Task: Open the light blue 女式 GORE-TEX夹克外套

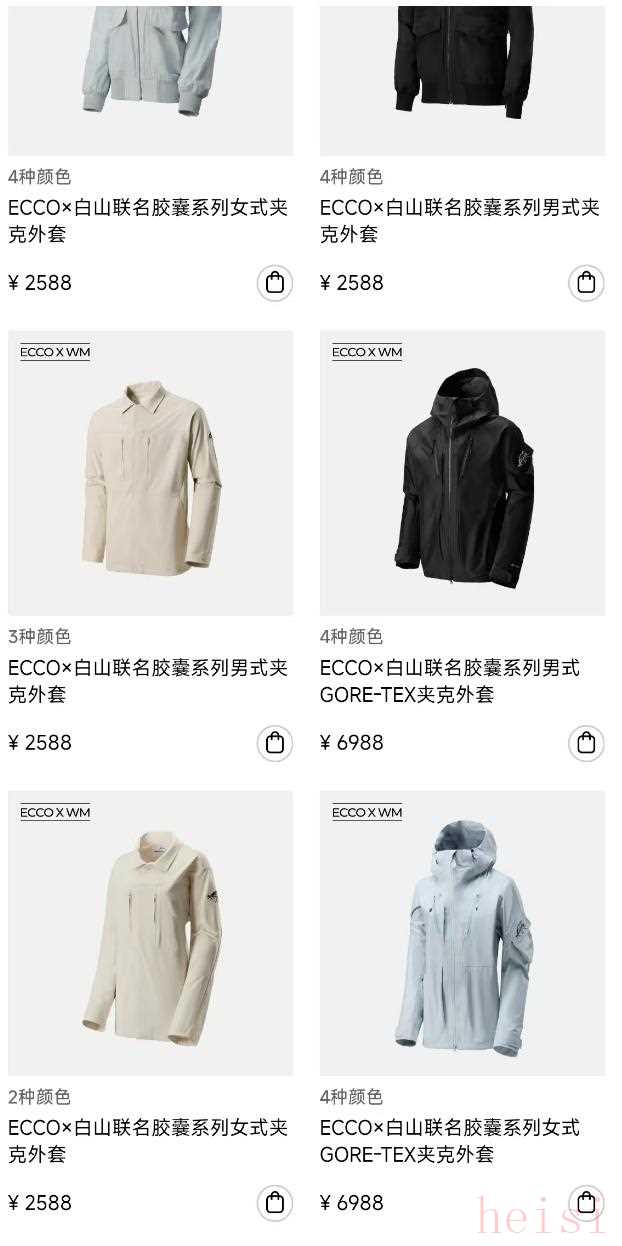Action: 462,932
